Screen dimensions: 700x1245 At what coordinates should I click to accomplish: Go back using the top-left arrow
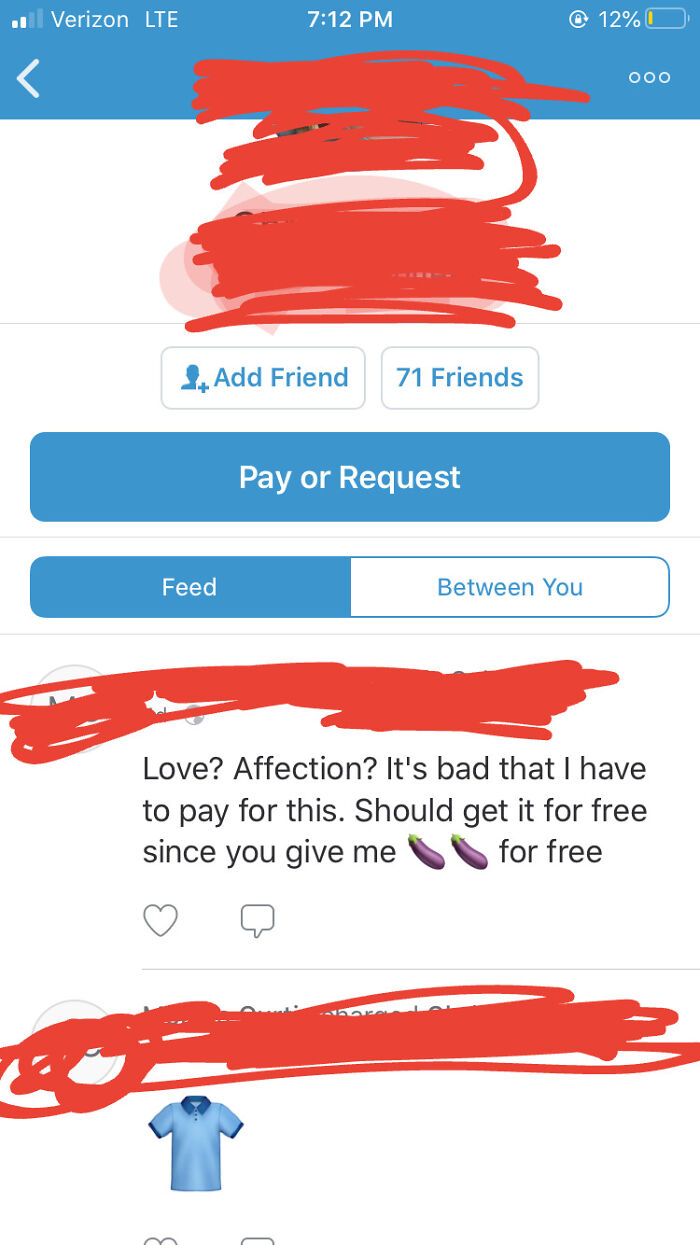click(x=30, y=78)
